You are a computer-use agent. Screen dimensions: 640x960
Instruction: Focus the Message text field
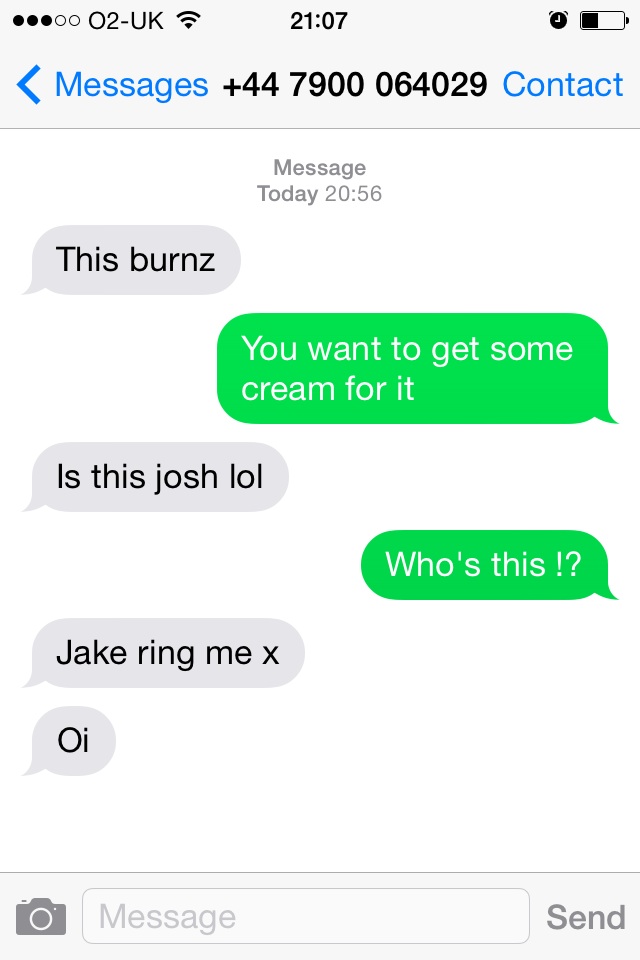tap(305, 916)
